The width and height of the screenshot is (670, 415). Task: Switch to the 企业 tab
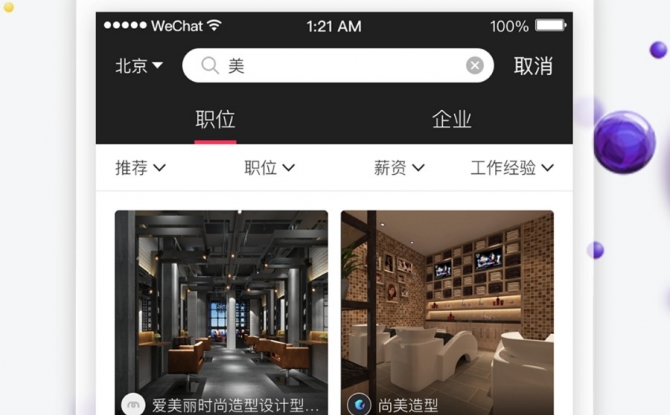(x=451, y=120)
